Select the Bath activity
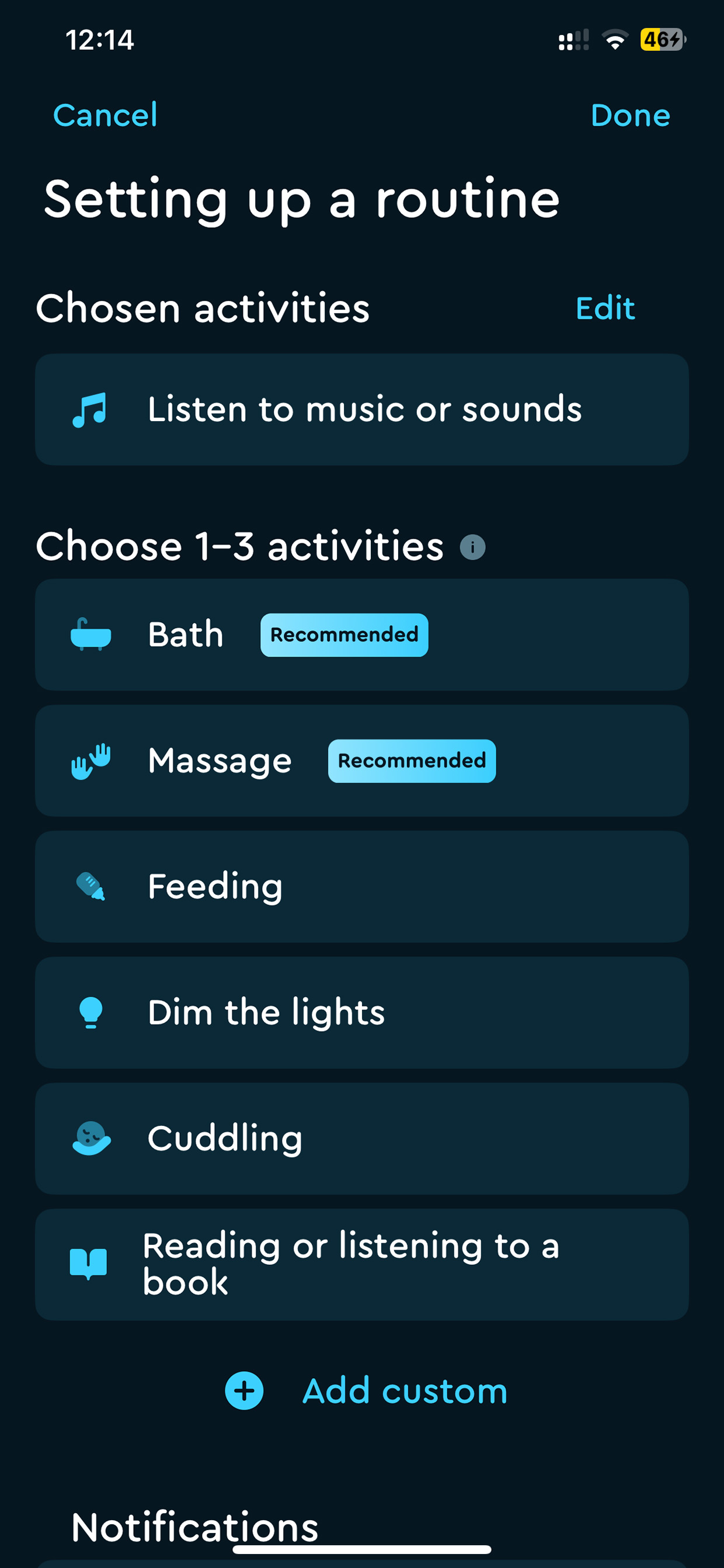 point(361,634)
